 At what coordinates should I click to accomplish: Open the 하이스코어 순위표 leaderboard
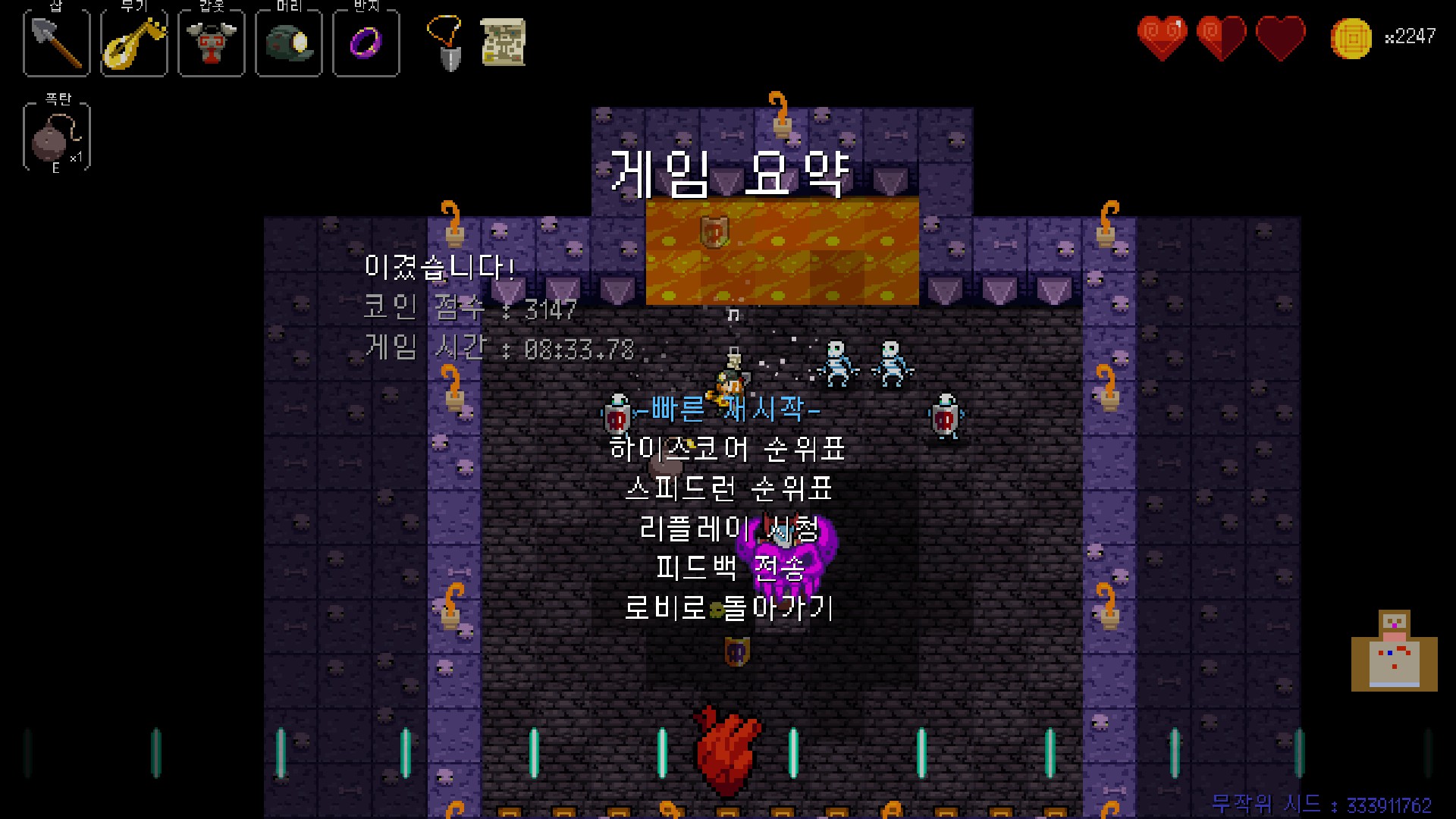[728, 449]
